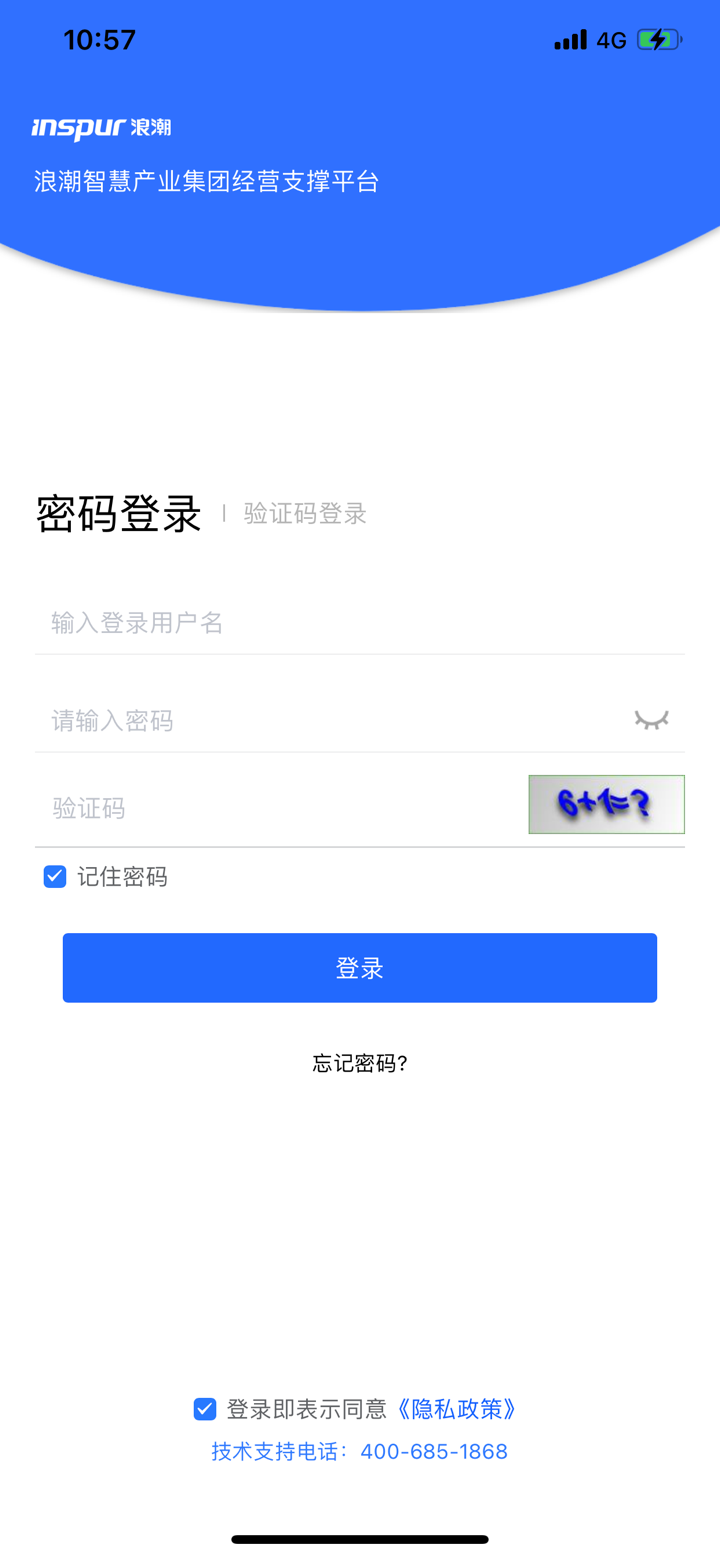Click the captcha image showing 6+1=?

click(x=606, y=804)
